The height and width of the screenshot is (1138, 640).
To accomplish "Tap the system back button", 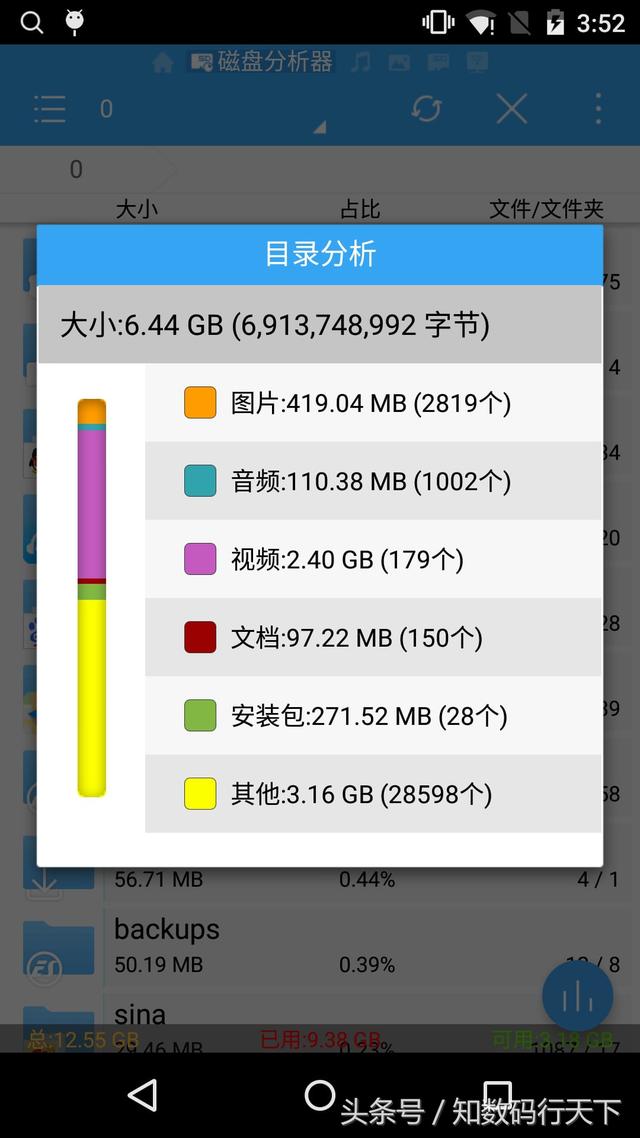I will 142,1094.
